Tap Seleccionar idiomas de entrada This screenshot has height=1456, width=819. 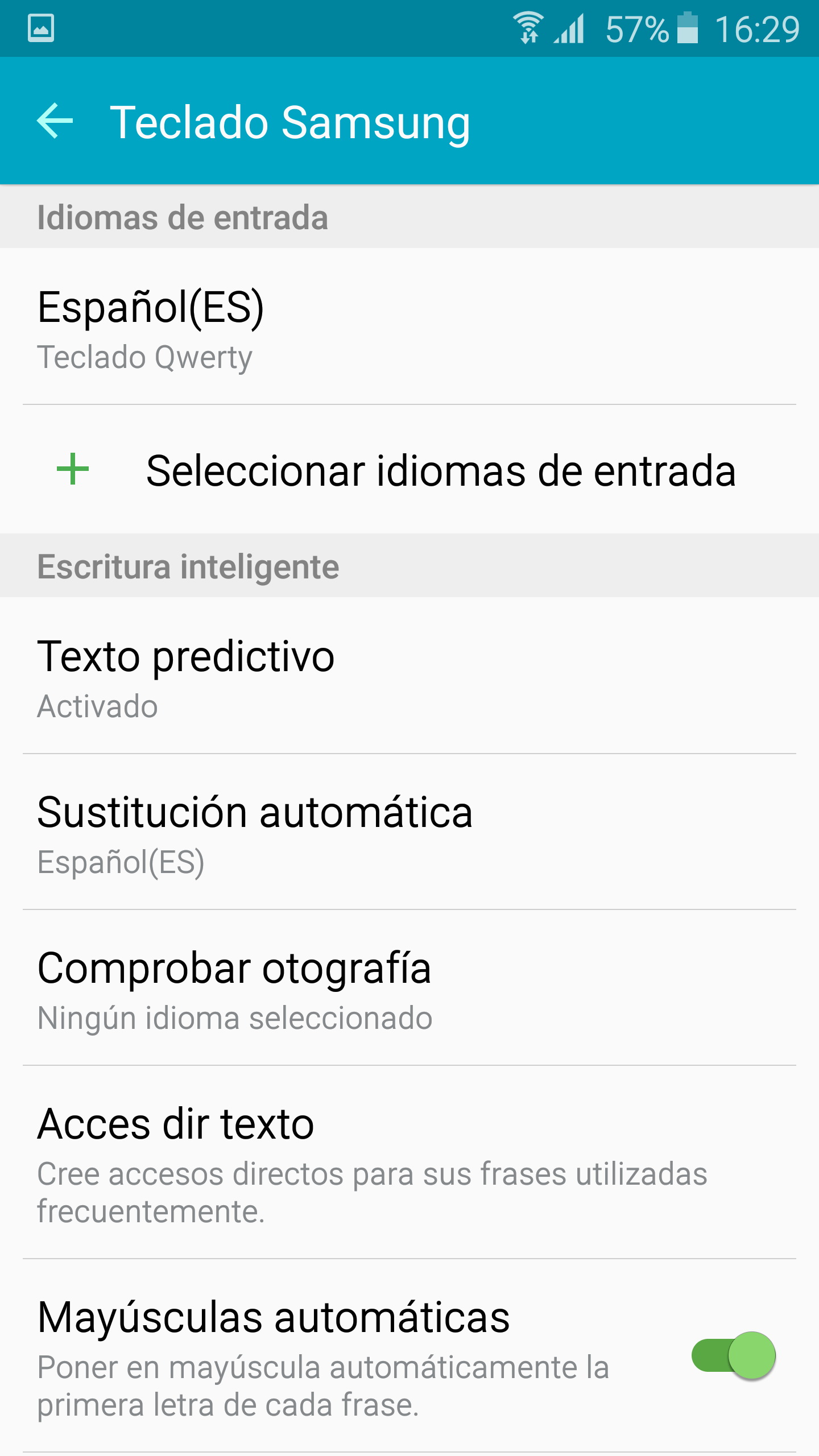pos(409,471)
